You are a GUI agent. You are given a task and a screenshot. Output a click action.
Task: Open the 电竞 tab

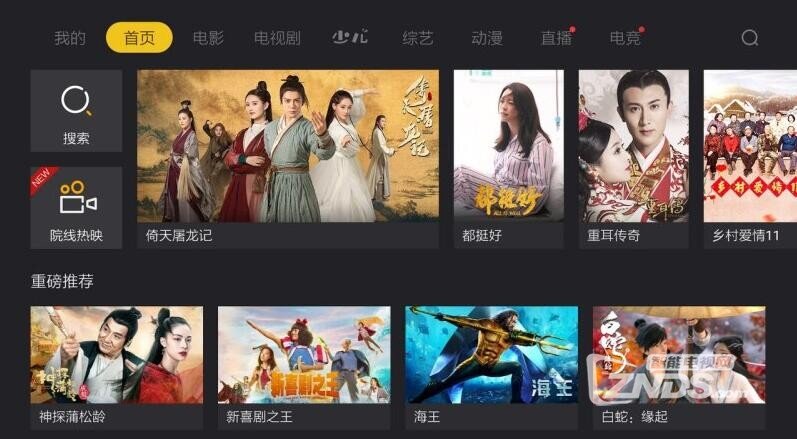point(625,39)
